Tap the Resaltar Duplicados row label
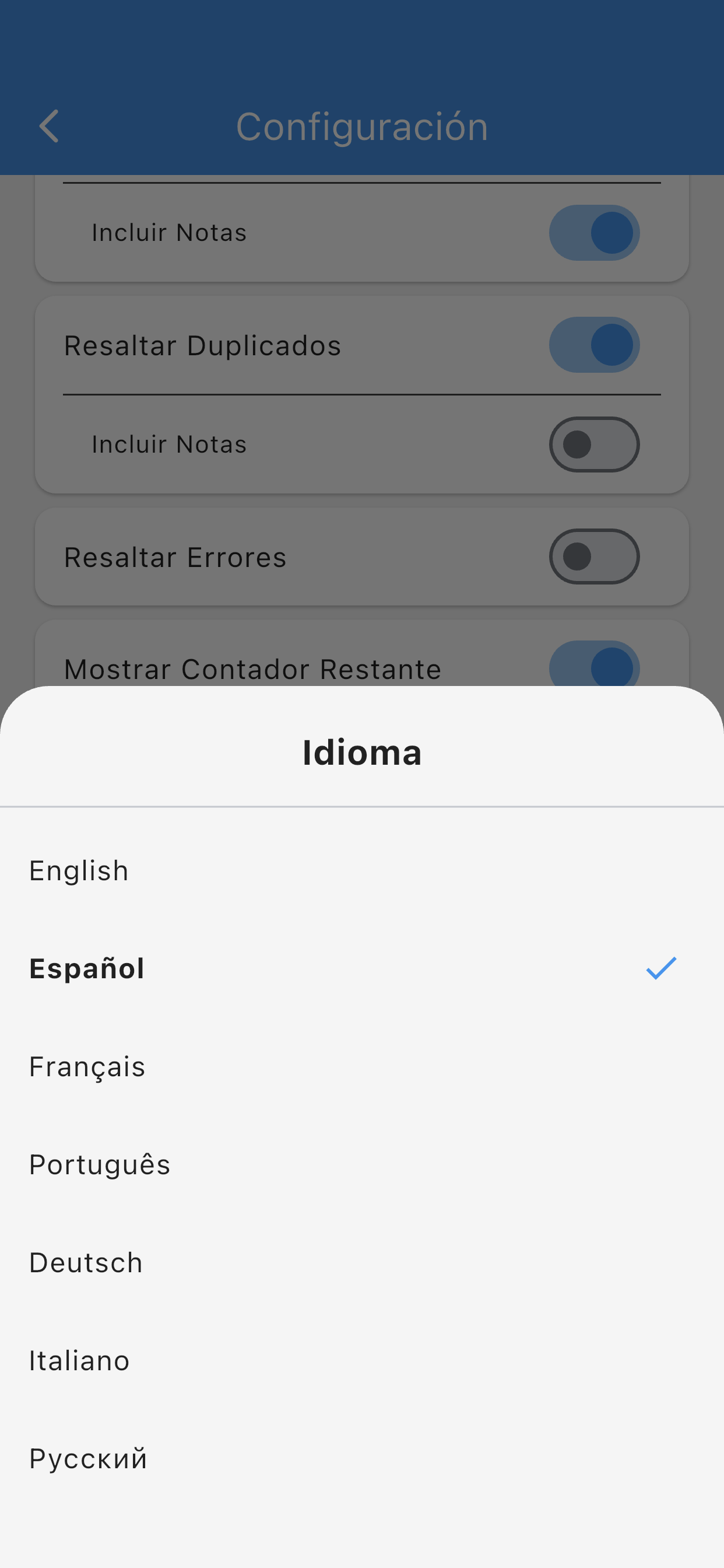 203,345
